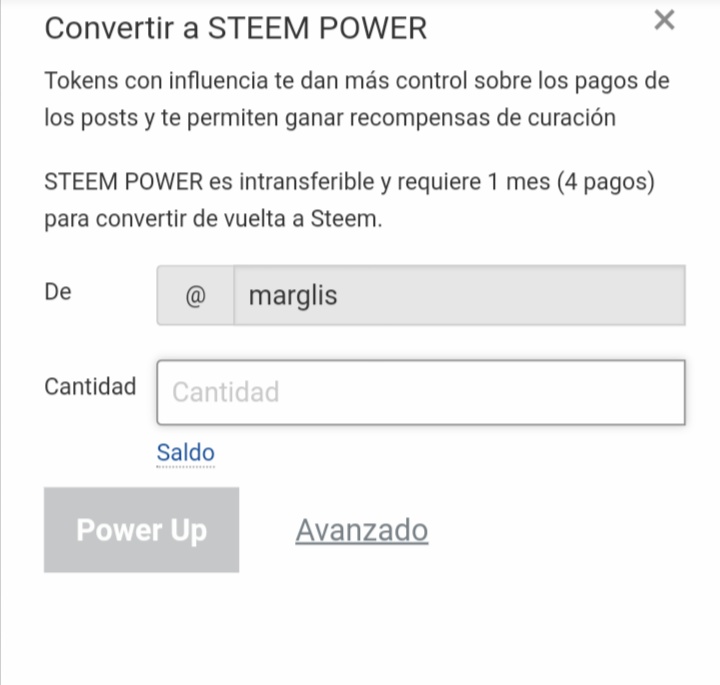Close the Convertir a STEEM POWER dialog

pyautogui.click(x=664, y=20)
